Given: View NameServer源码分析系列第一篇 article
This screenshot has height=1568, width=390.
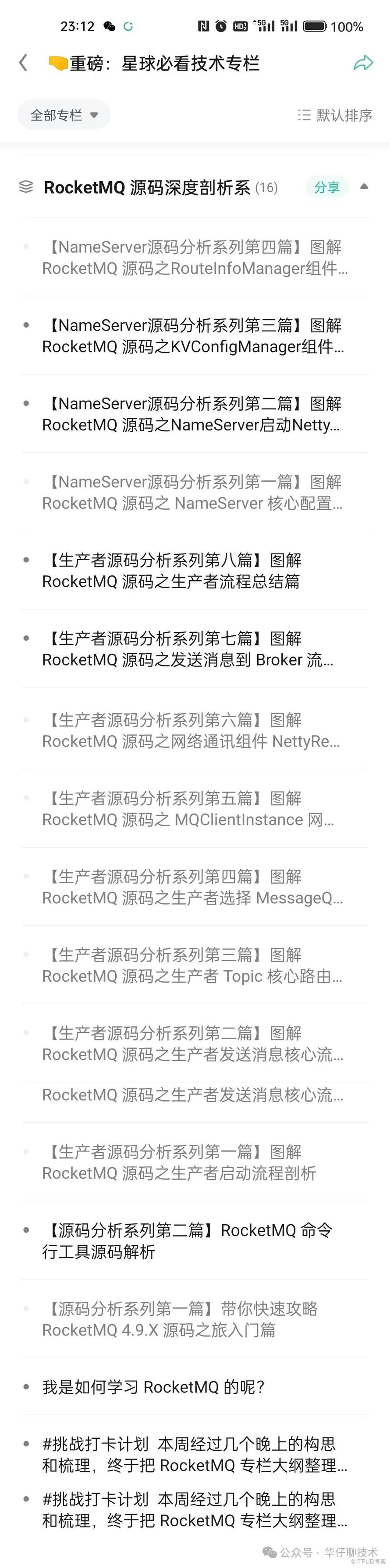Looking at the screenshot, I should point(194,493).
